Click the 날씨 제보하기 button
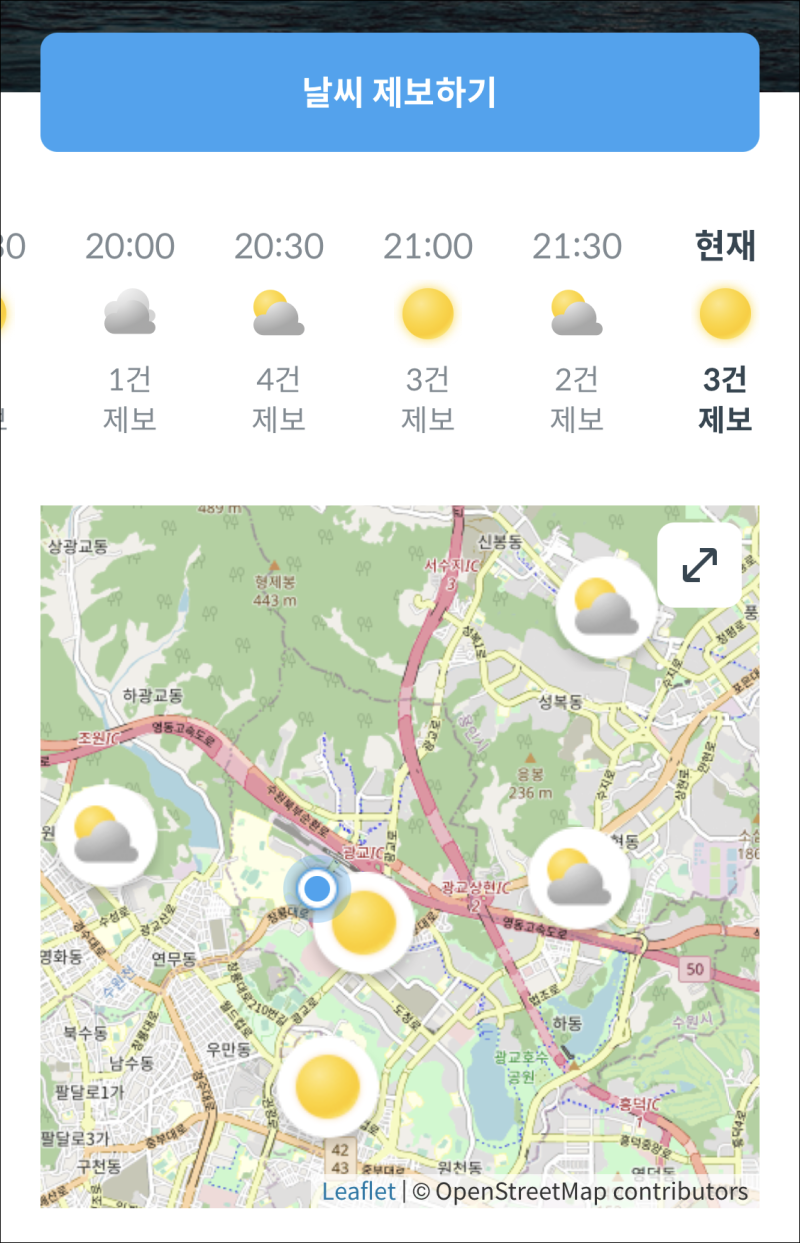 [x=400, y=90]
